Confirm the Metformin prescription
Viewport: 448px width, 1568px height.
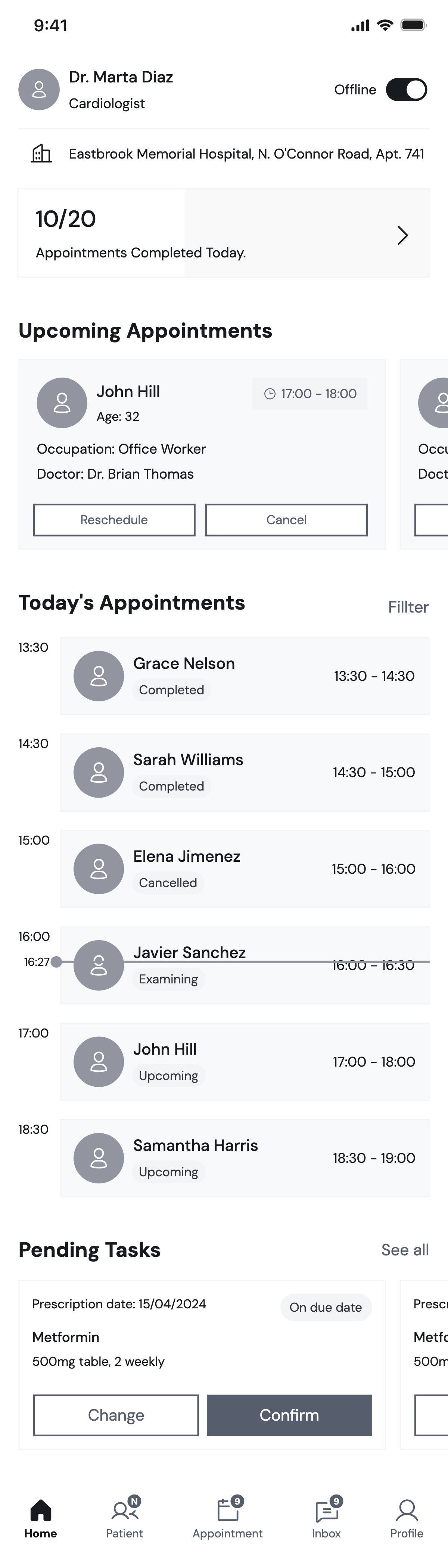(x=290, y=1415)
